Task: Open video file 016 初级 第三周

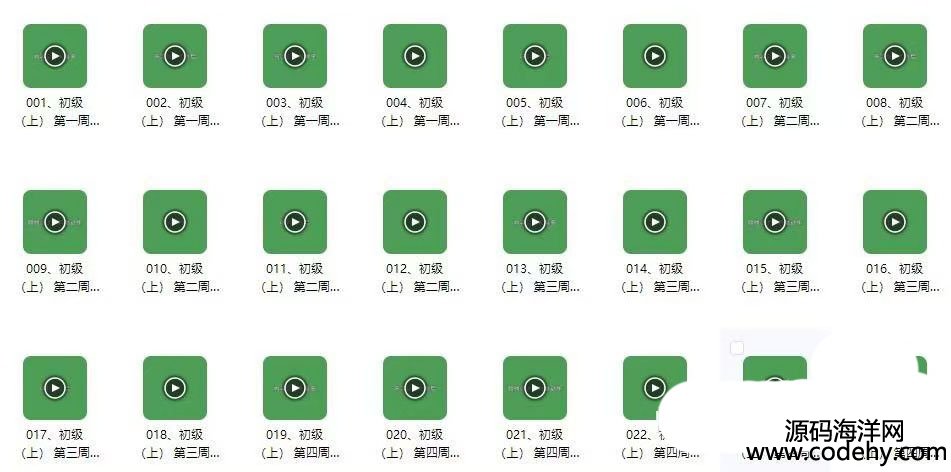Action: 895,222
